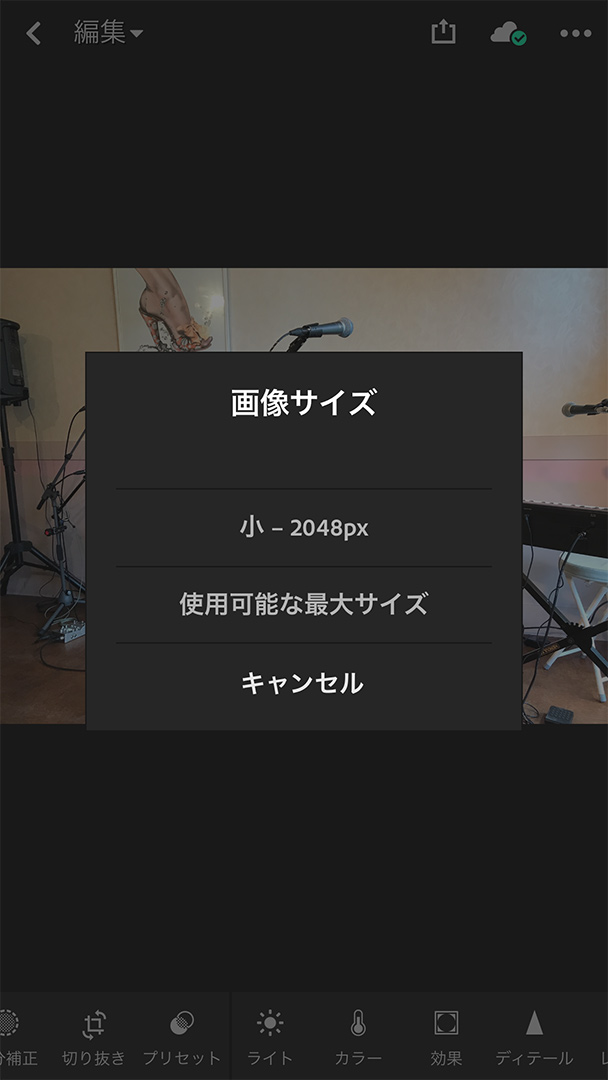The image size is (608, 1080).
Task: Open the 編集 dropdown menu
Action: pyautogui.click(x=108, y=32)
